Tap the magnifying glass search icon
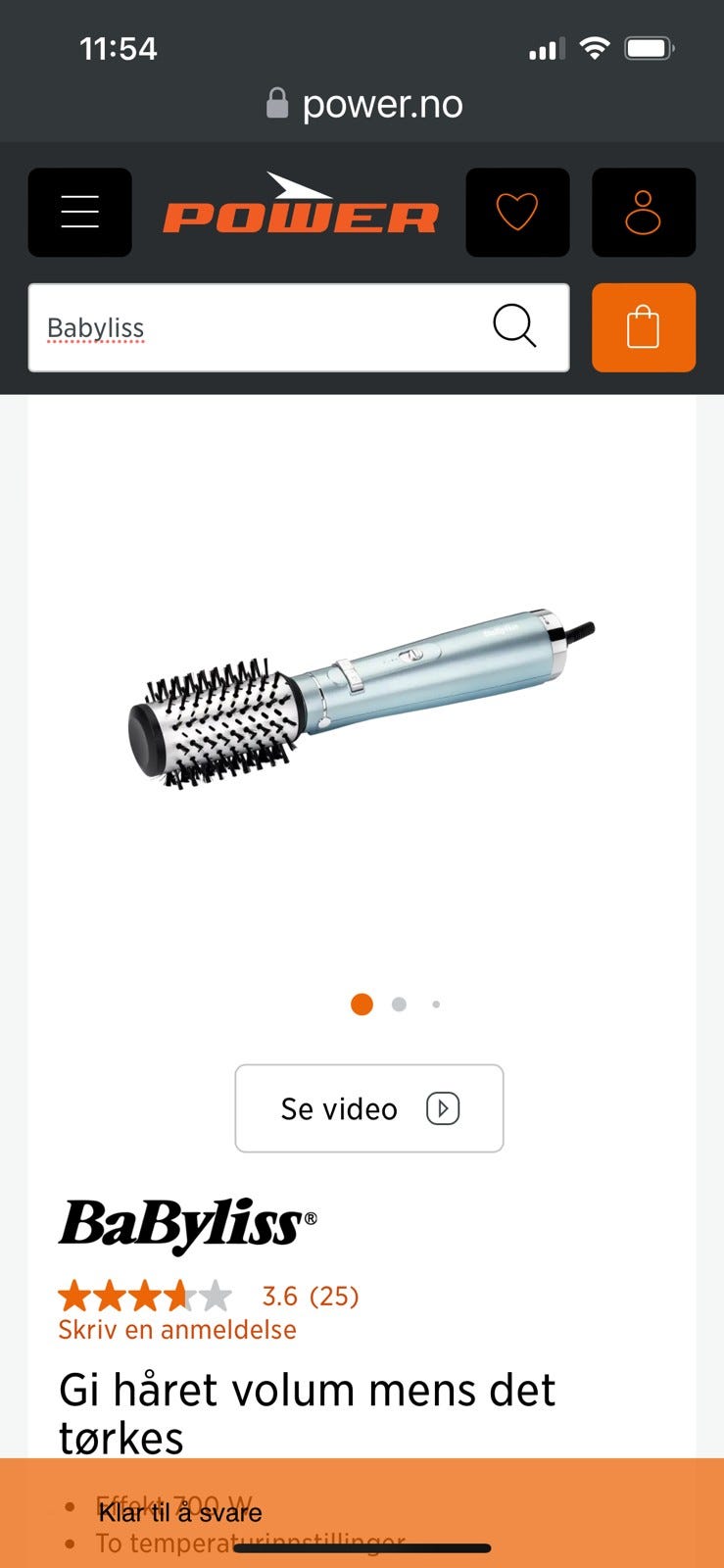The image size is (724, 1568). click(x=514, y=326)
